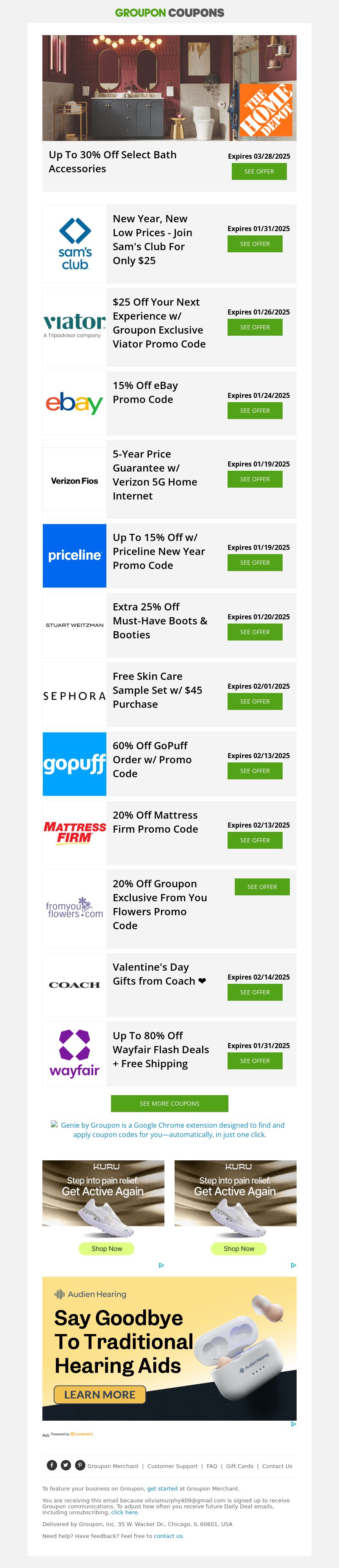This screenshot has height=1568, width=339.
Task: See the Coach Valentine's Day gifts offer
Action: tap(254, 993)
